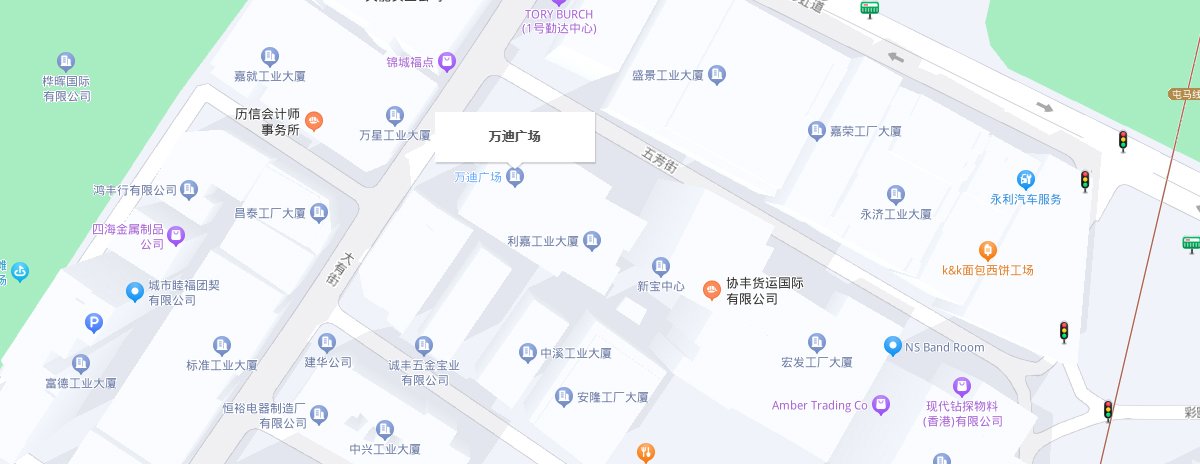Open 协丰货运国际有限公司 place marker
This screenshot has width=1200, height=464.
(711, 290)
